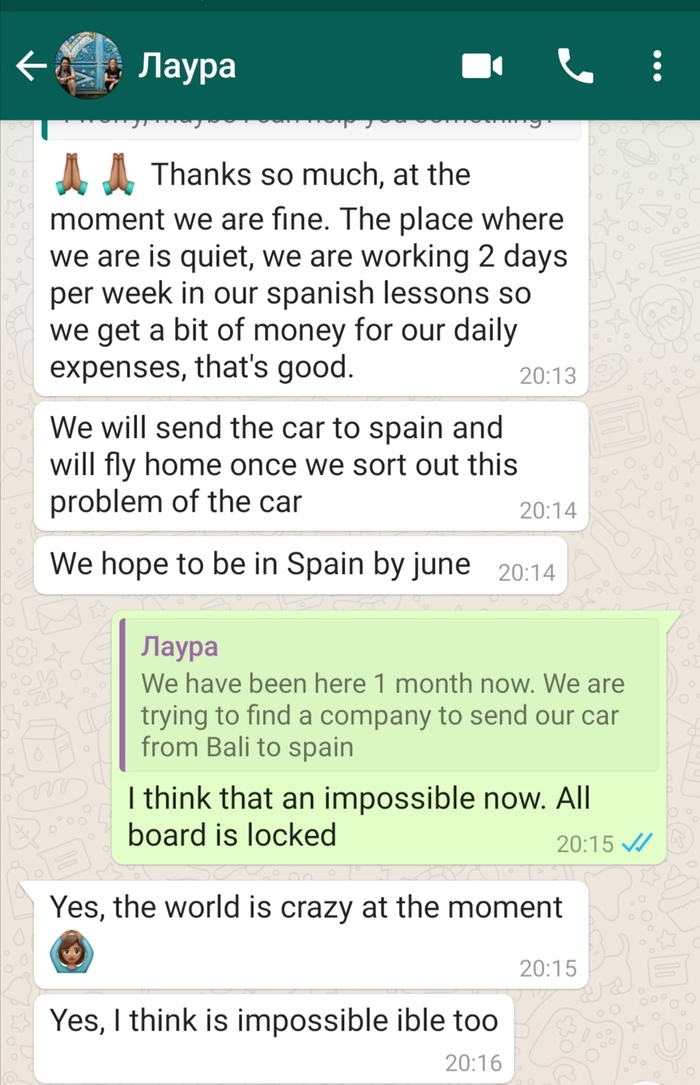Start a voice call with Лаура
The height and width of the screenshot is (1085, 700).
coord(575,67)
